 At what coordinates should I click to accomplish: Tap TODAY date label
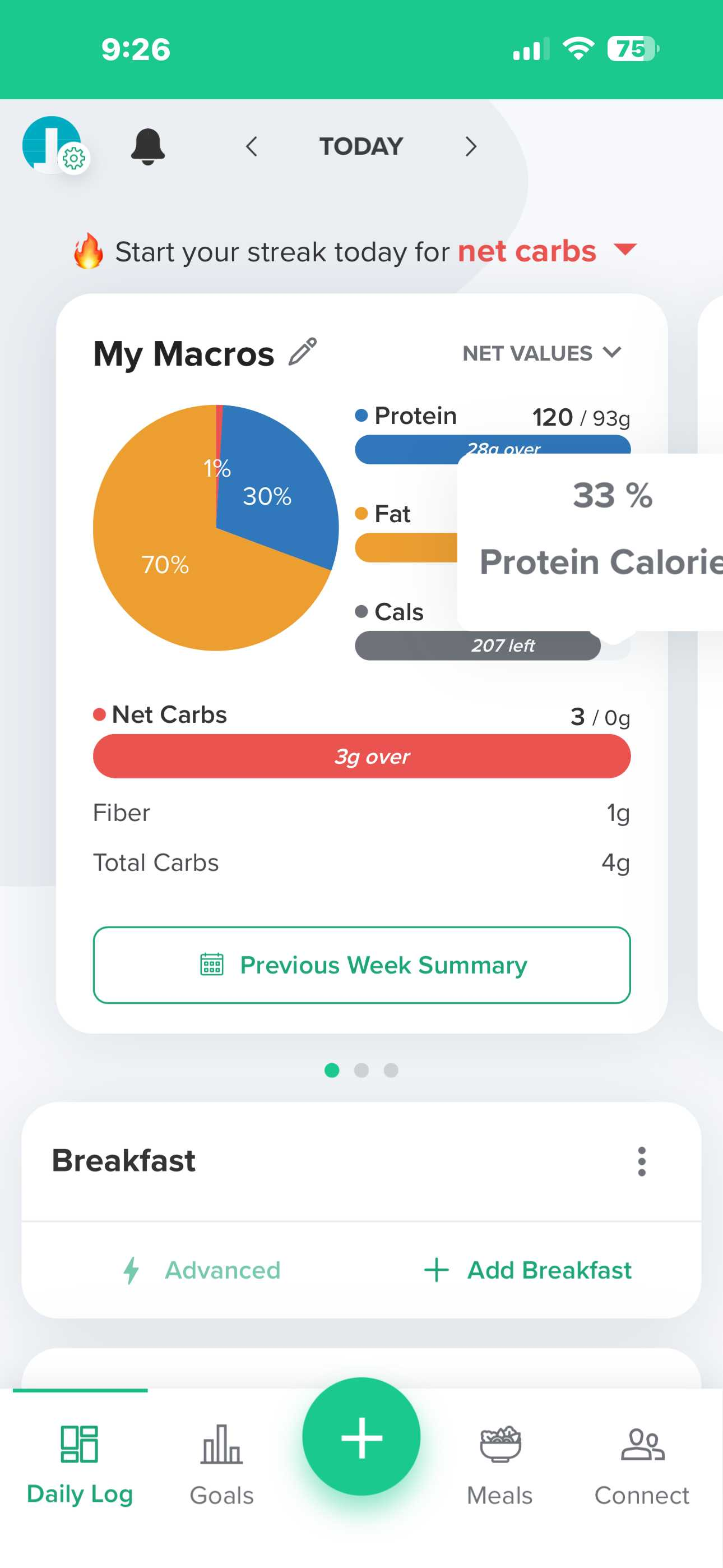(361, 146)
